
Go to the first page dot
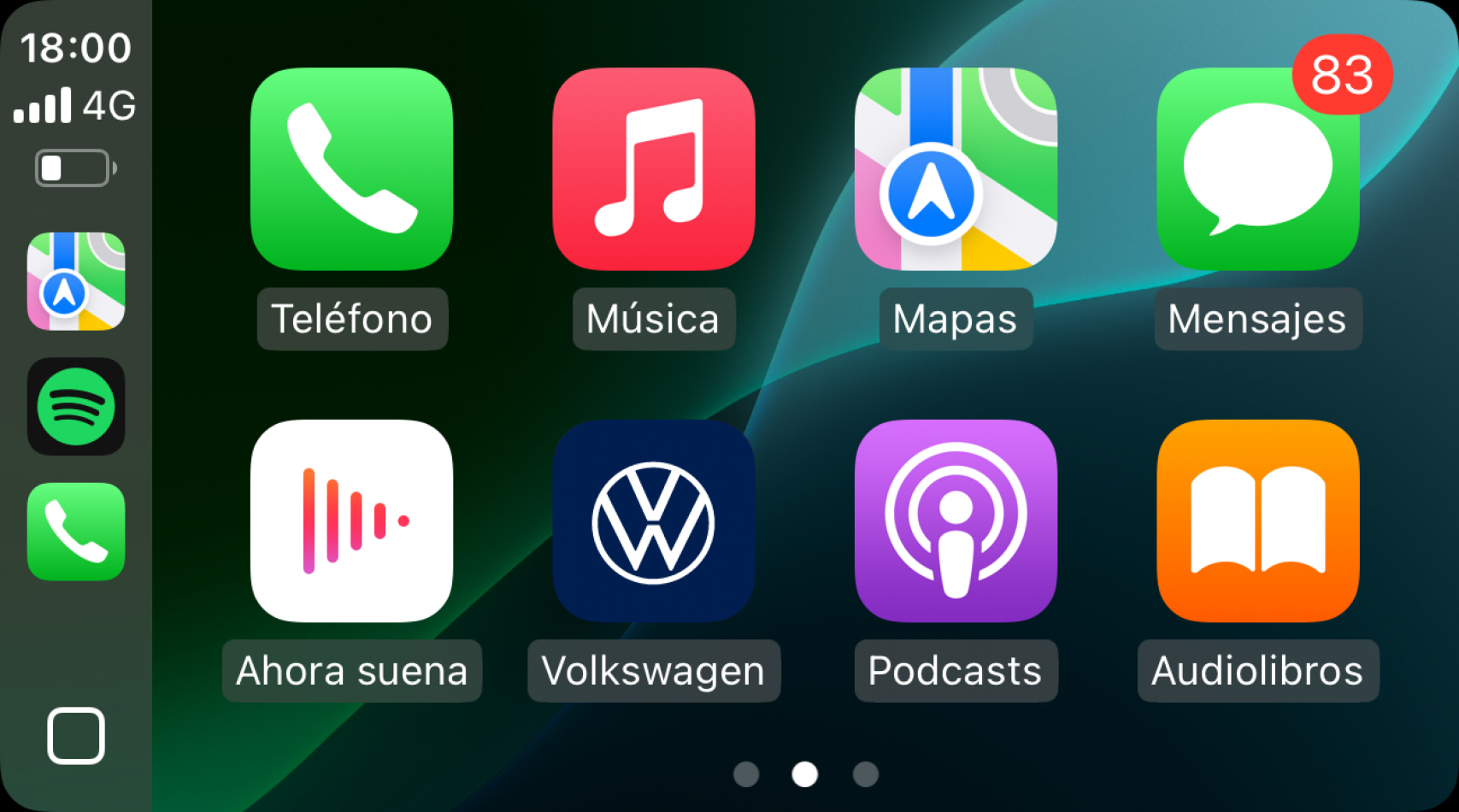click(x=746, y=774)
